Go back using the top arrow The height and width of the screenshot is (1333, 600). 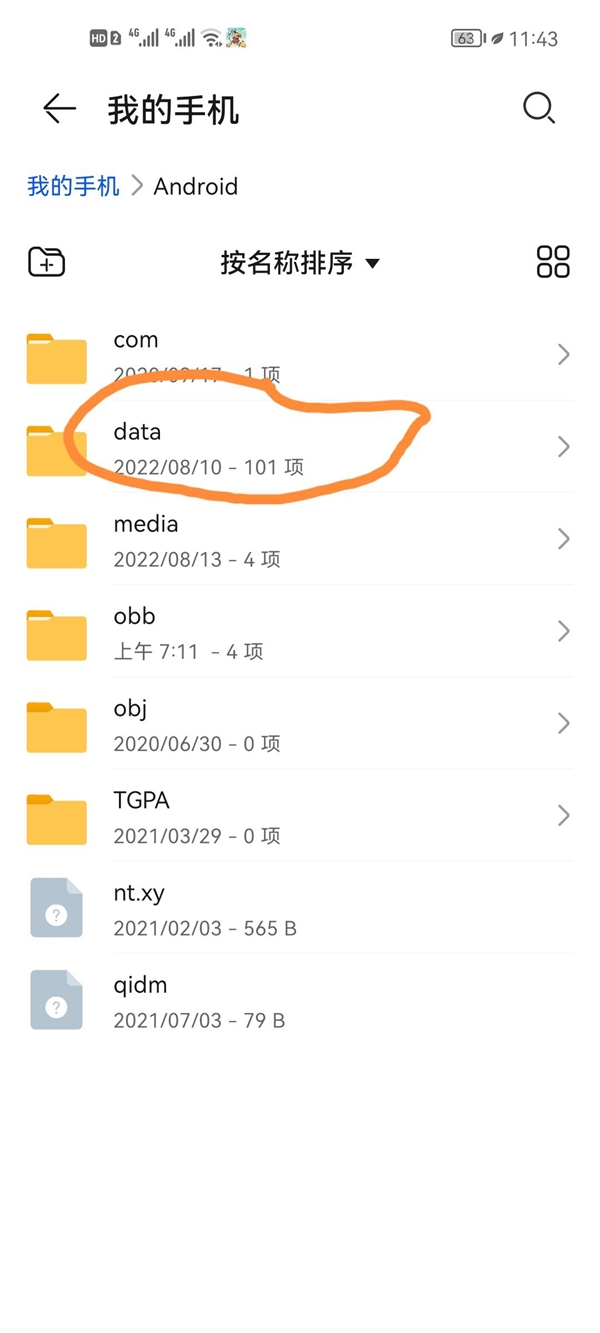point(59,108)
